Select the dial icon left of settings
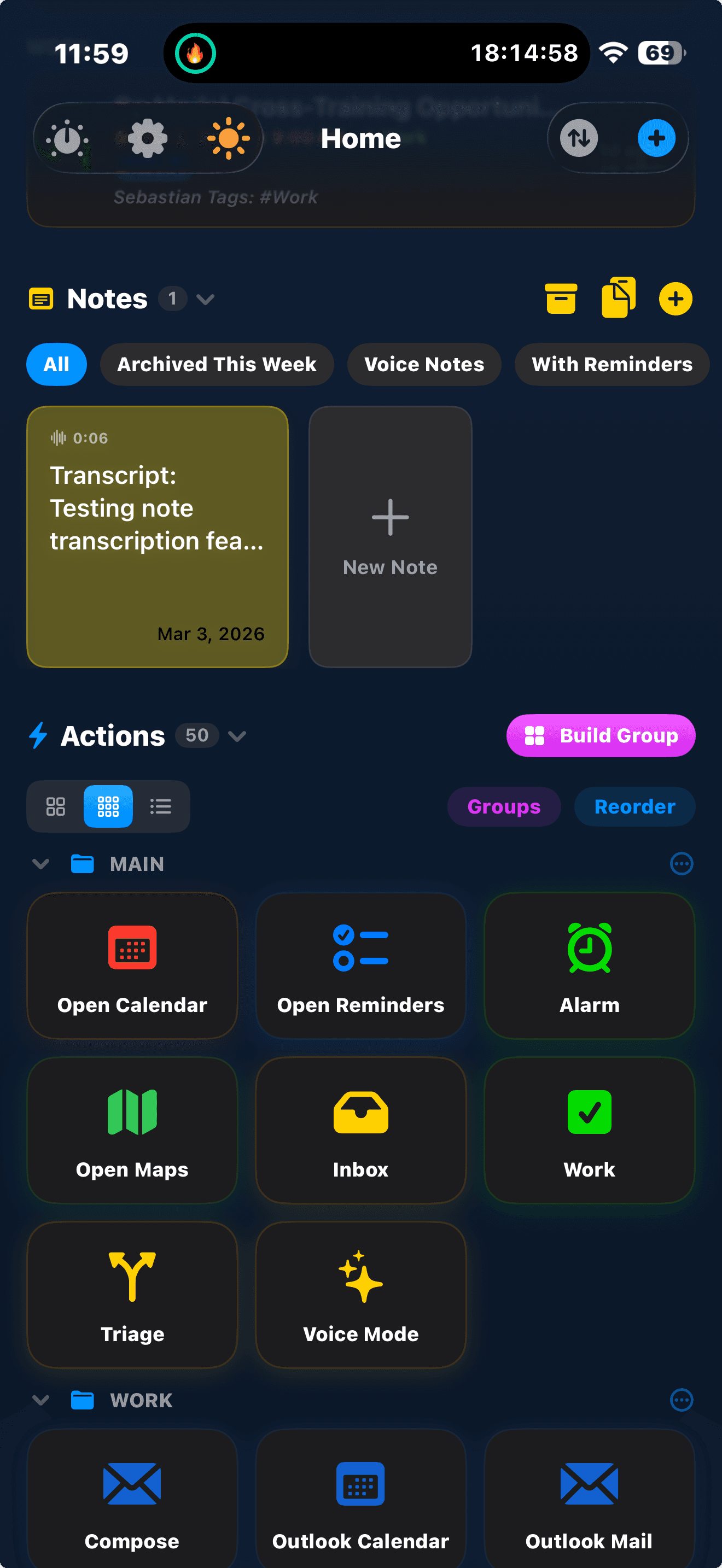722x1568 pixels. pyautogui.click(x=67, y=138)
